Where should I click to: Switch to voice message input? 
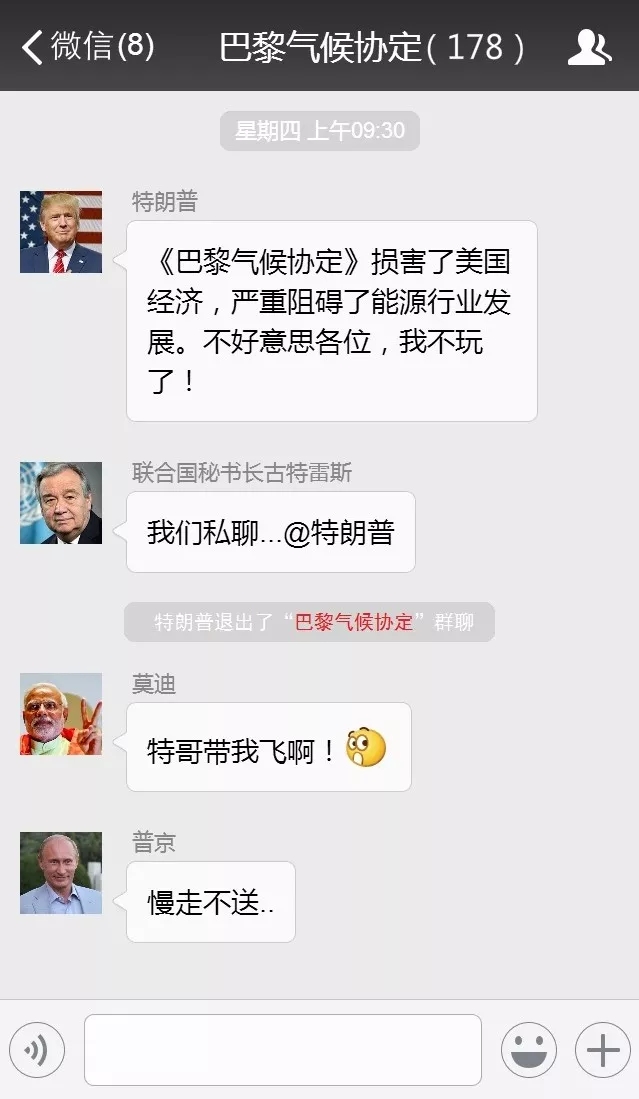[37, 1050]
